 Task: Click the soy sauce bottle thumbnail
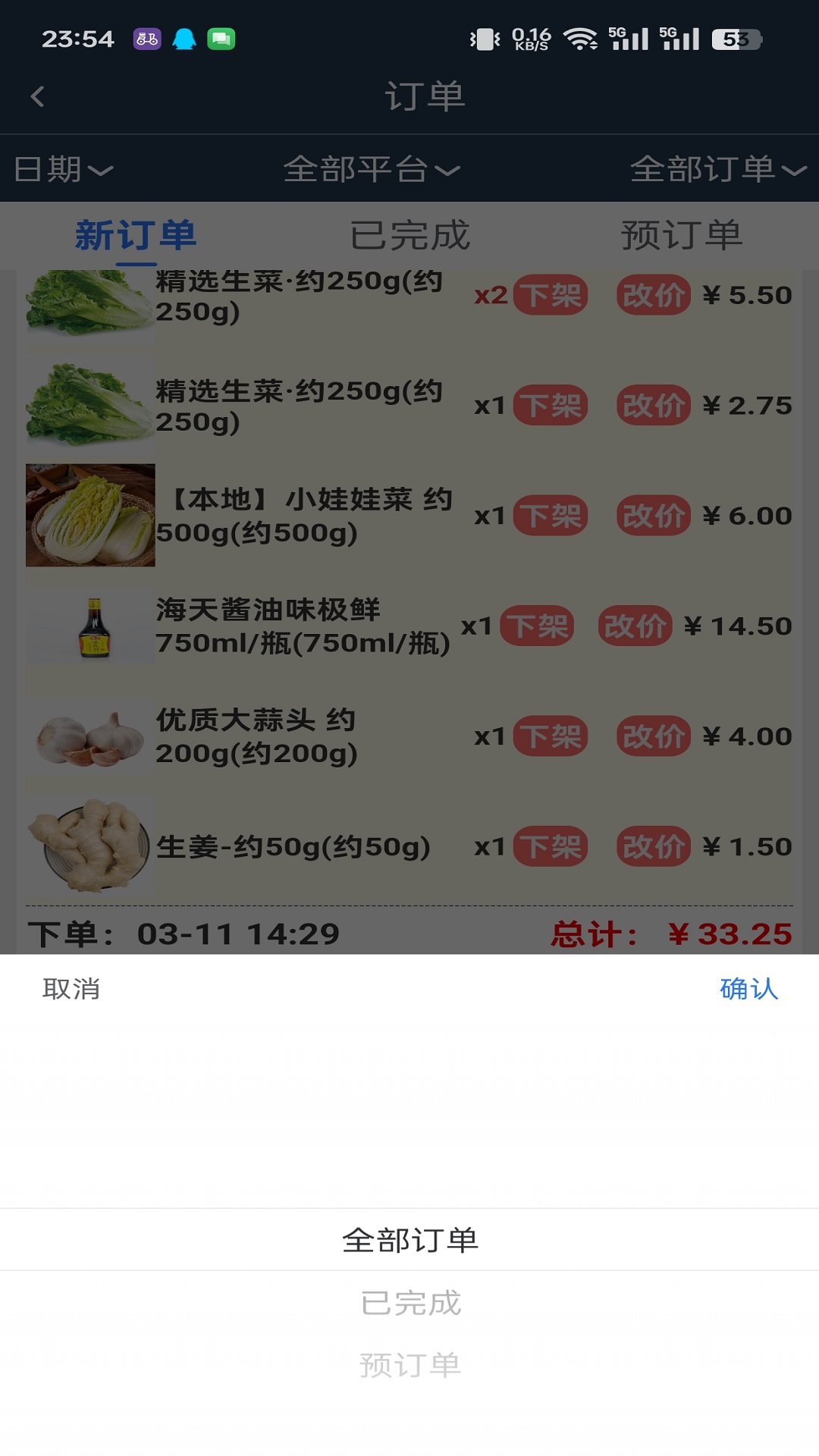coord(89,627)
